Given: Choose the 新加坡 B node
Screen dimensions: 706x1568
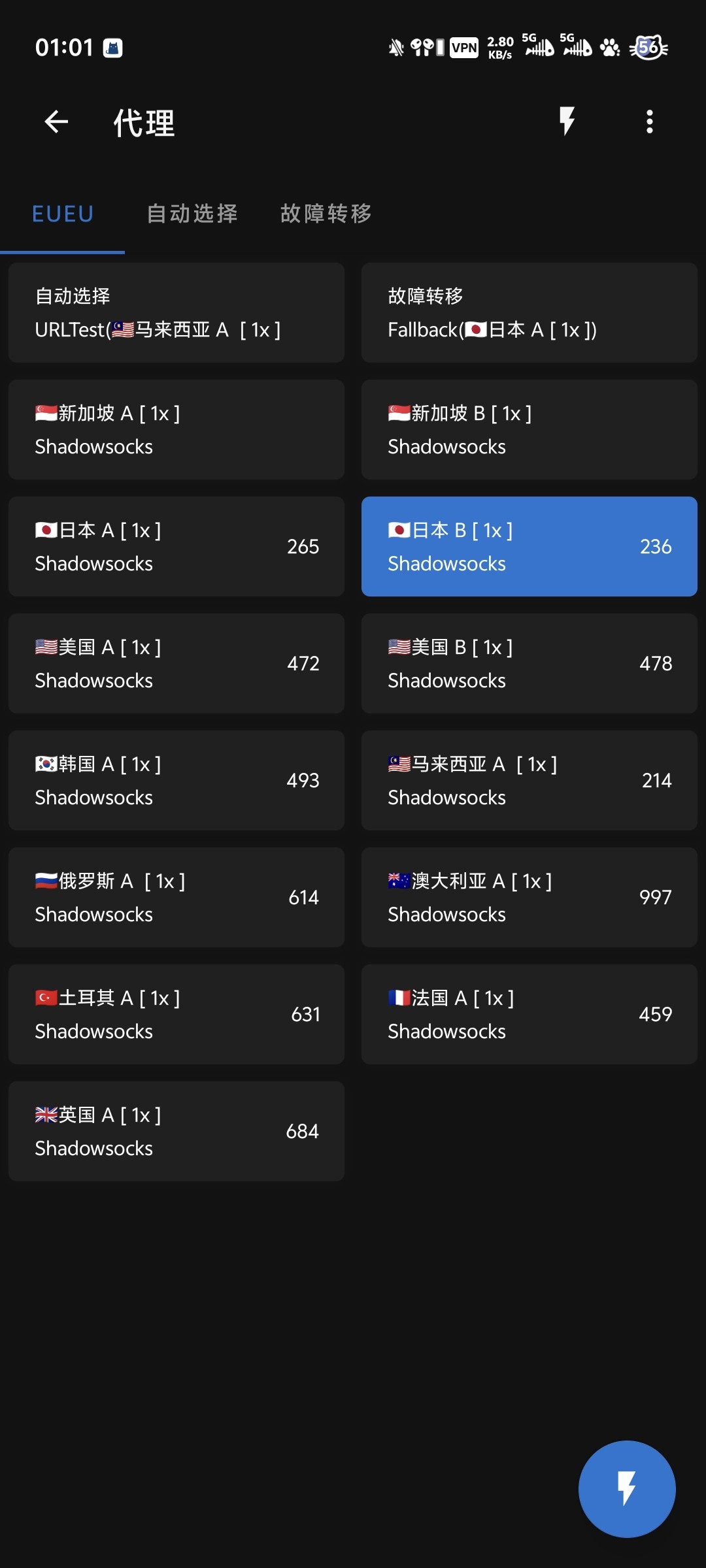Looking at the screenshot, I should pyautogui.click(x=529, y=429).
